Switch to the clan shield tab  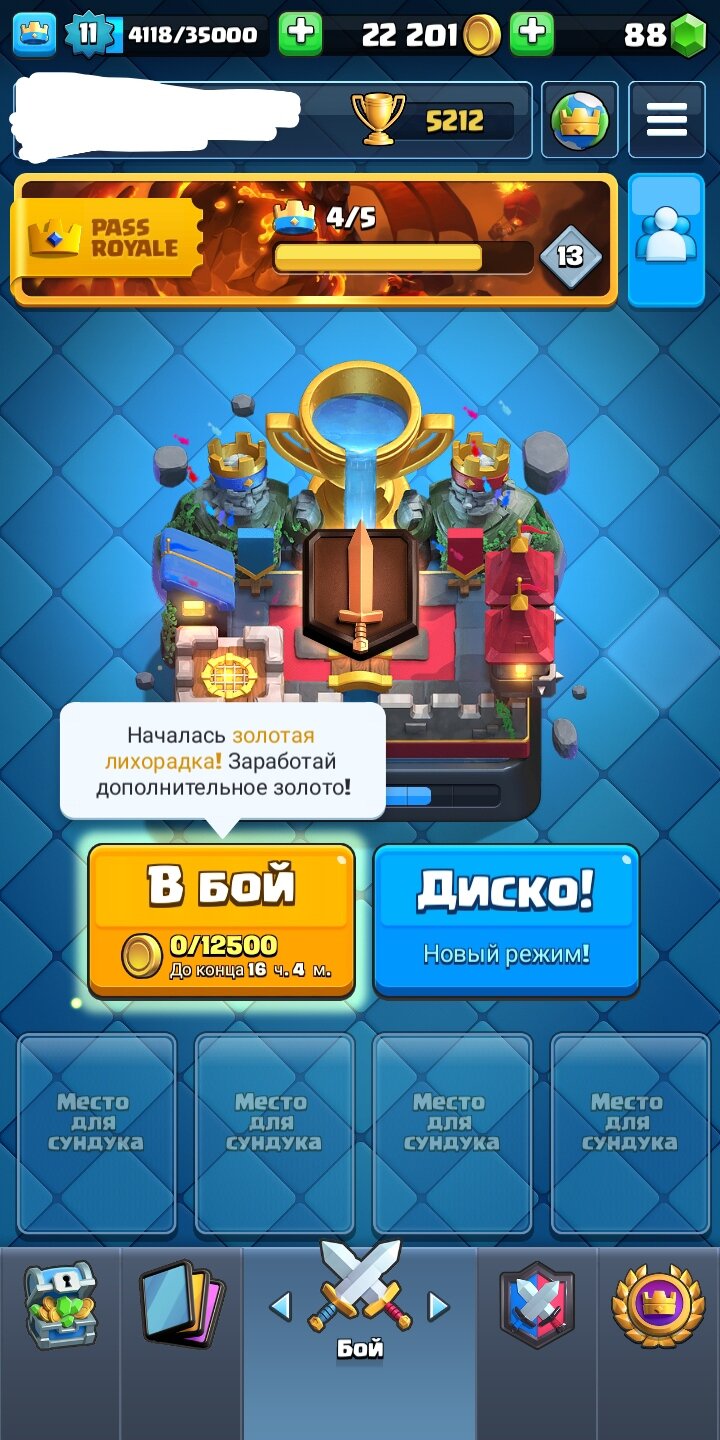pos(537,1305)
